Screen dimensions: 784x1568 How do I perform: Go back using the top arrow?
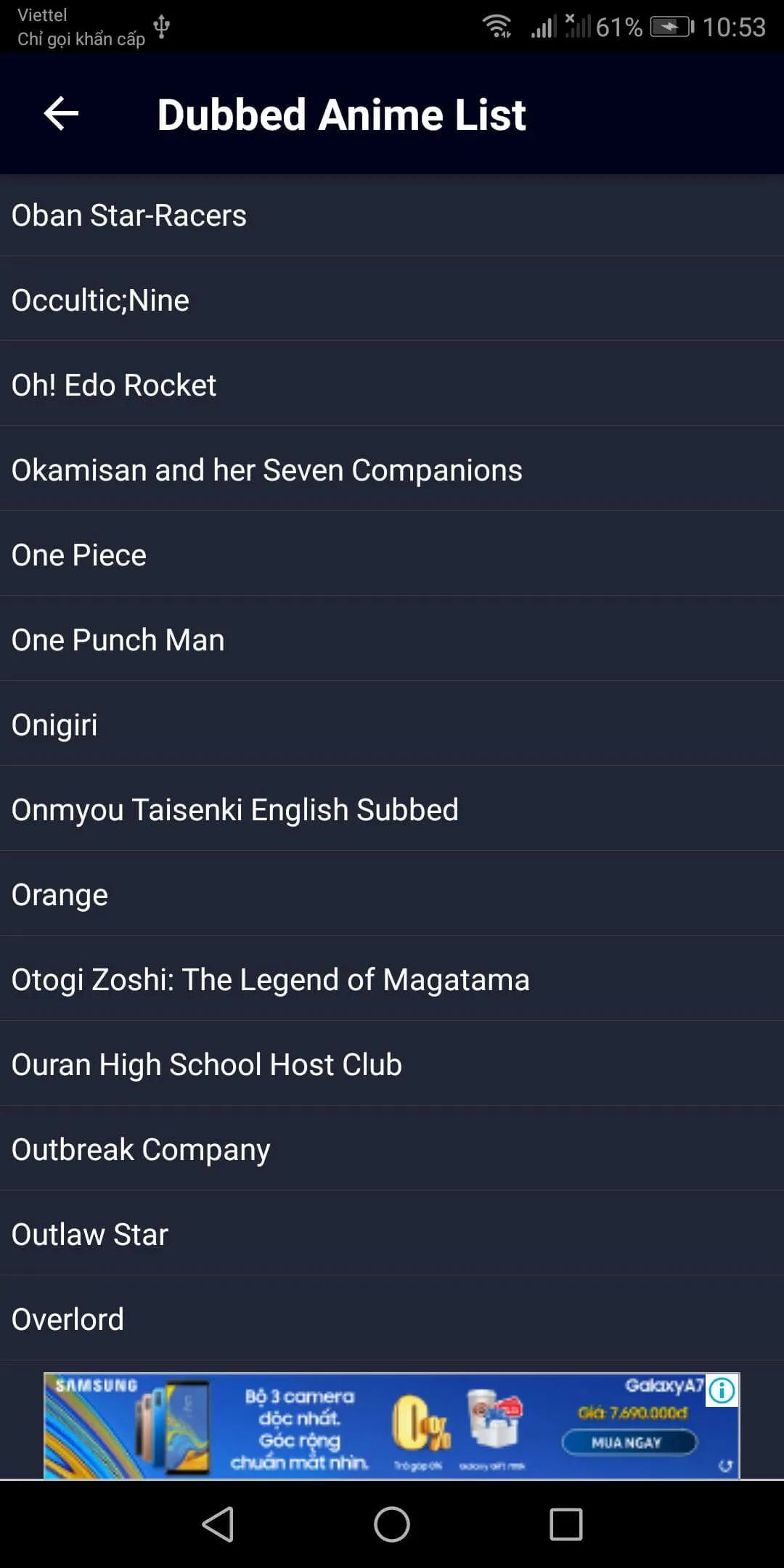[61, 114]
